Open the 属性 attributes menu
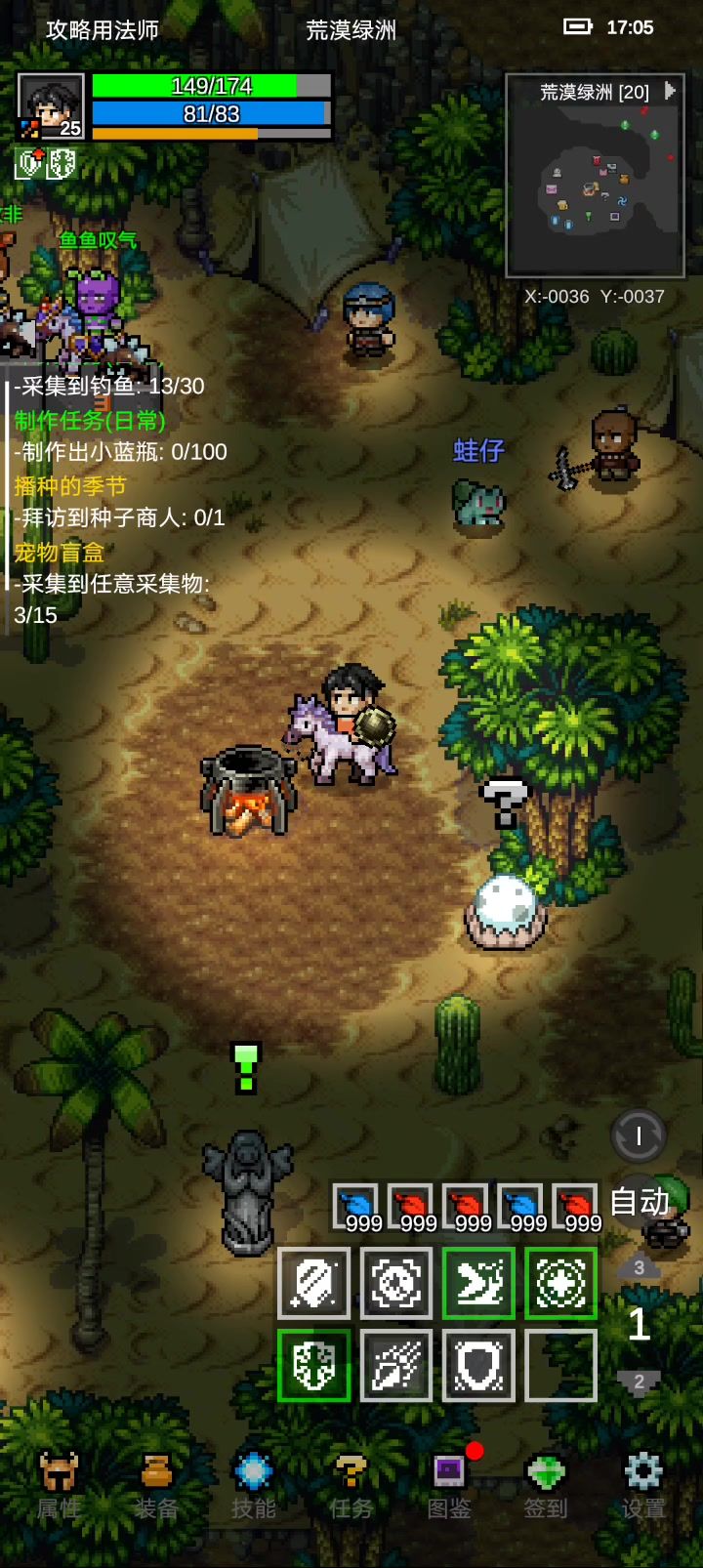Viewport: 703px width, 1568px height. click(59, 1486)
